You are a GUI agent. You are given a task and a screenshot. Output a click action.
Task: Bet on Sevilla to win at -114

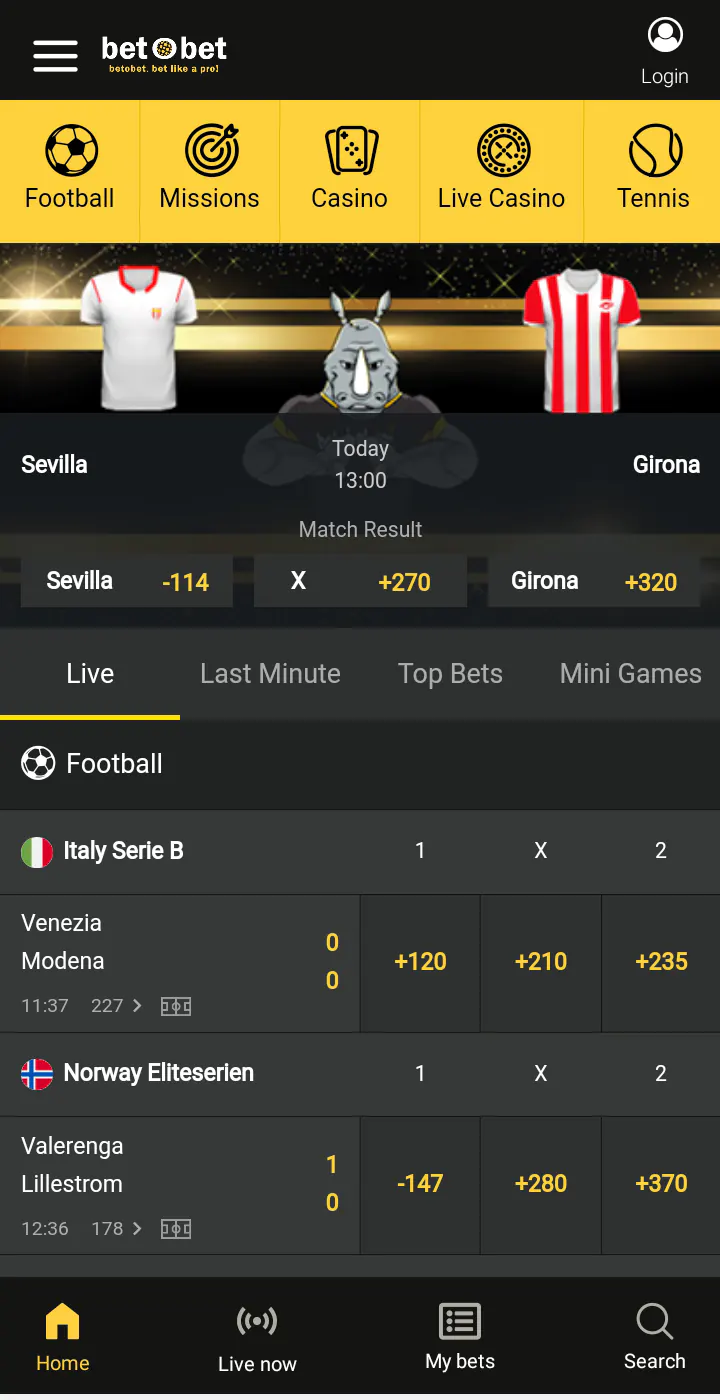127,582
